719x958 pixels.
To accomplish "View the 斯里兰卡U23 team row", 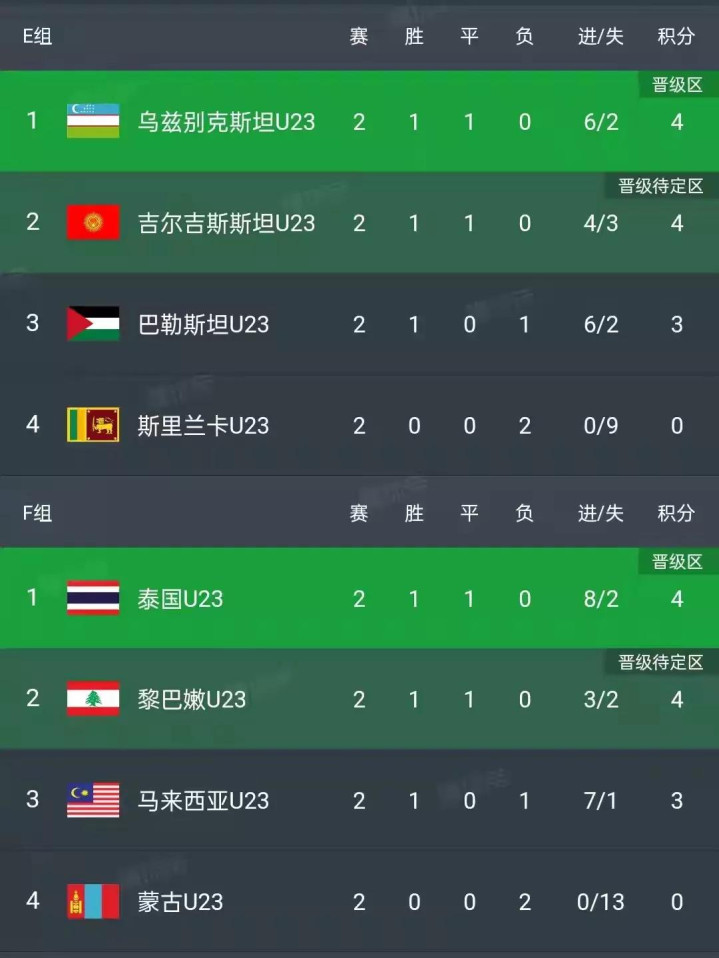I will point(359,425).
